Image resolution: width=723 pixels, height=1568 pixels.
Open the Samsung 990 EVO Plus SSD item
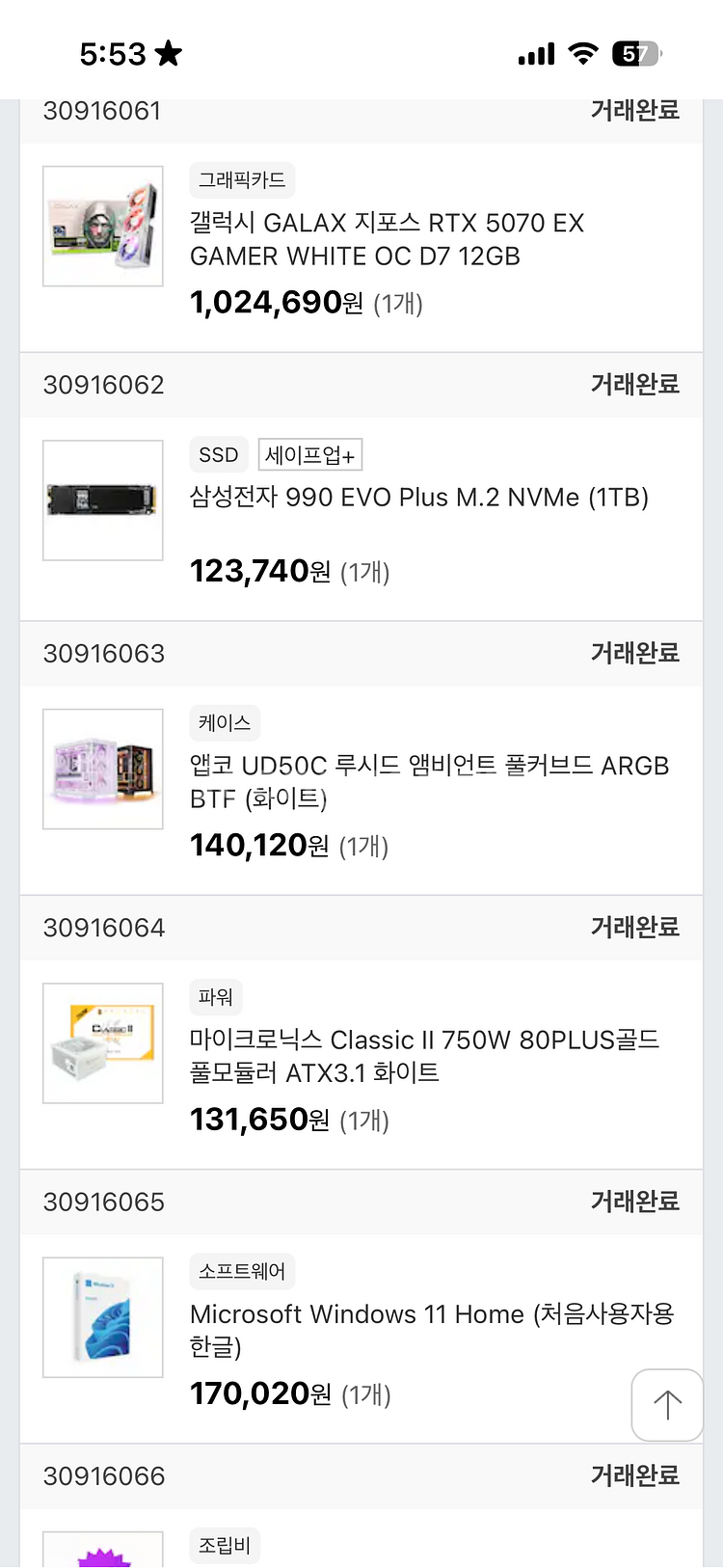[x=418, y=498]
